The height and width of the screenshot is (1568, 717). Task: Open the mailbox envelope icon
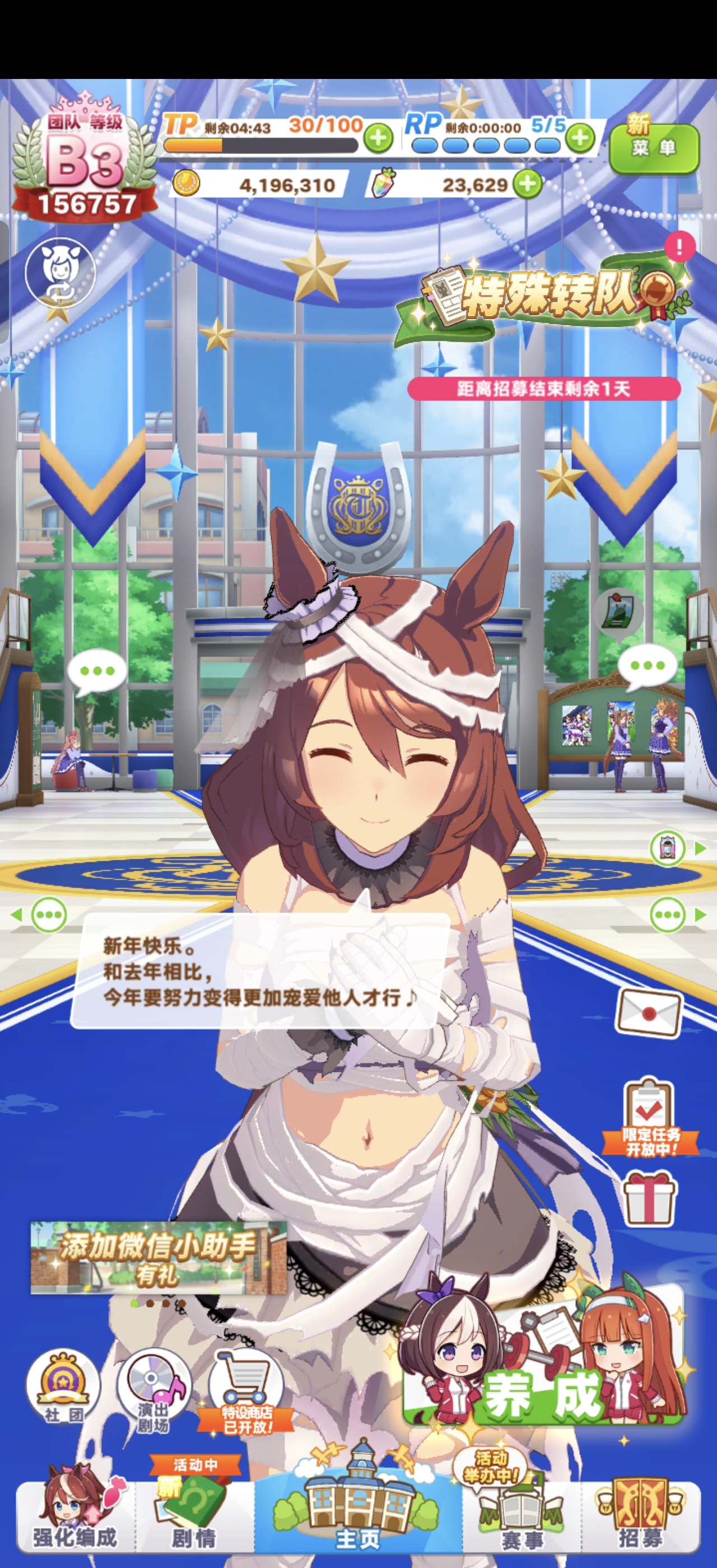(648, 1012)
